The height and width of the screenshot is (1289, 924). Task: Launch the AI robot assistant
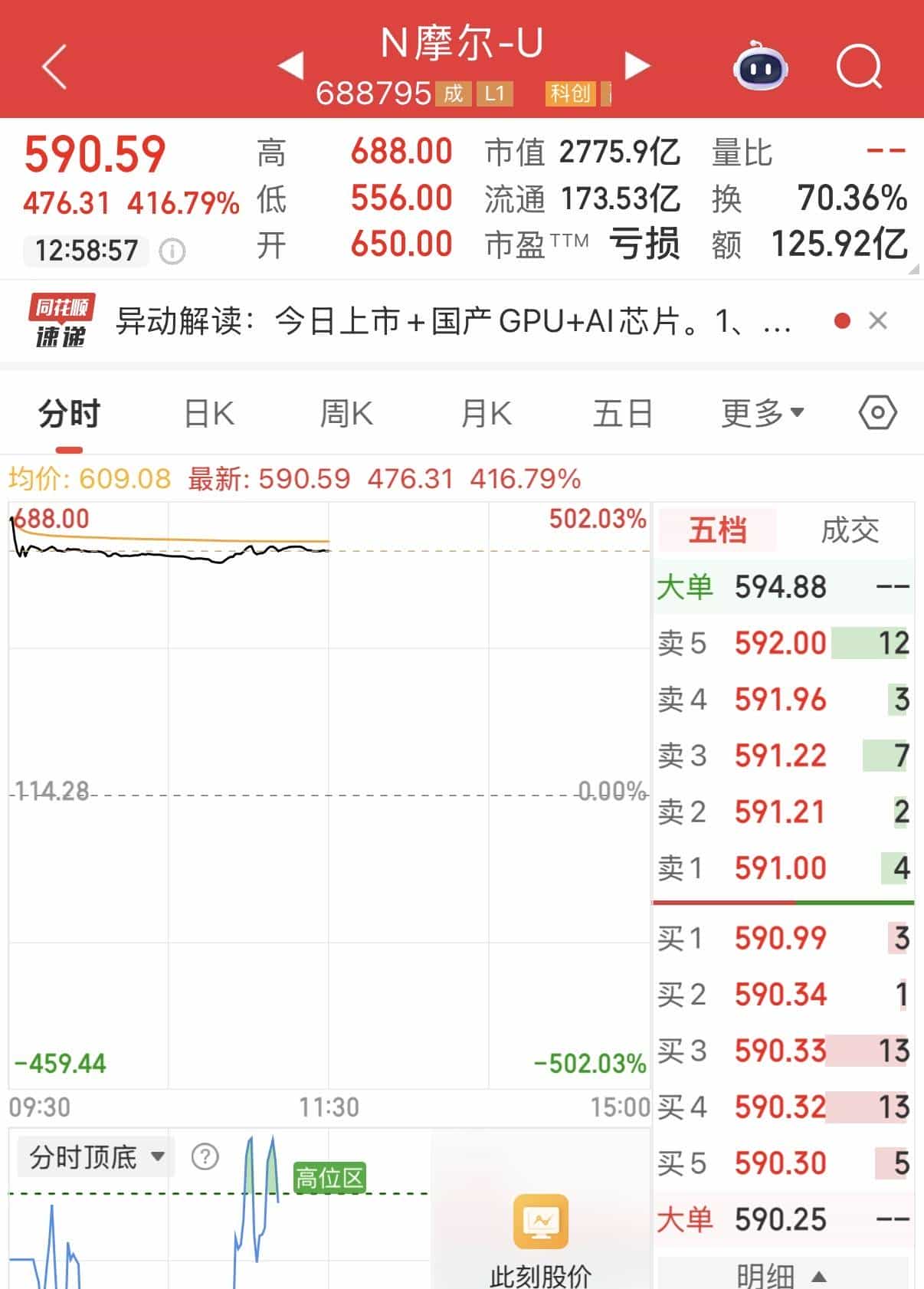(x=759, y=67)
